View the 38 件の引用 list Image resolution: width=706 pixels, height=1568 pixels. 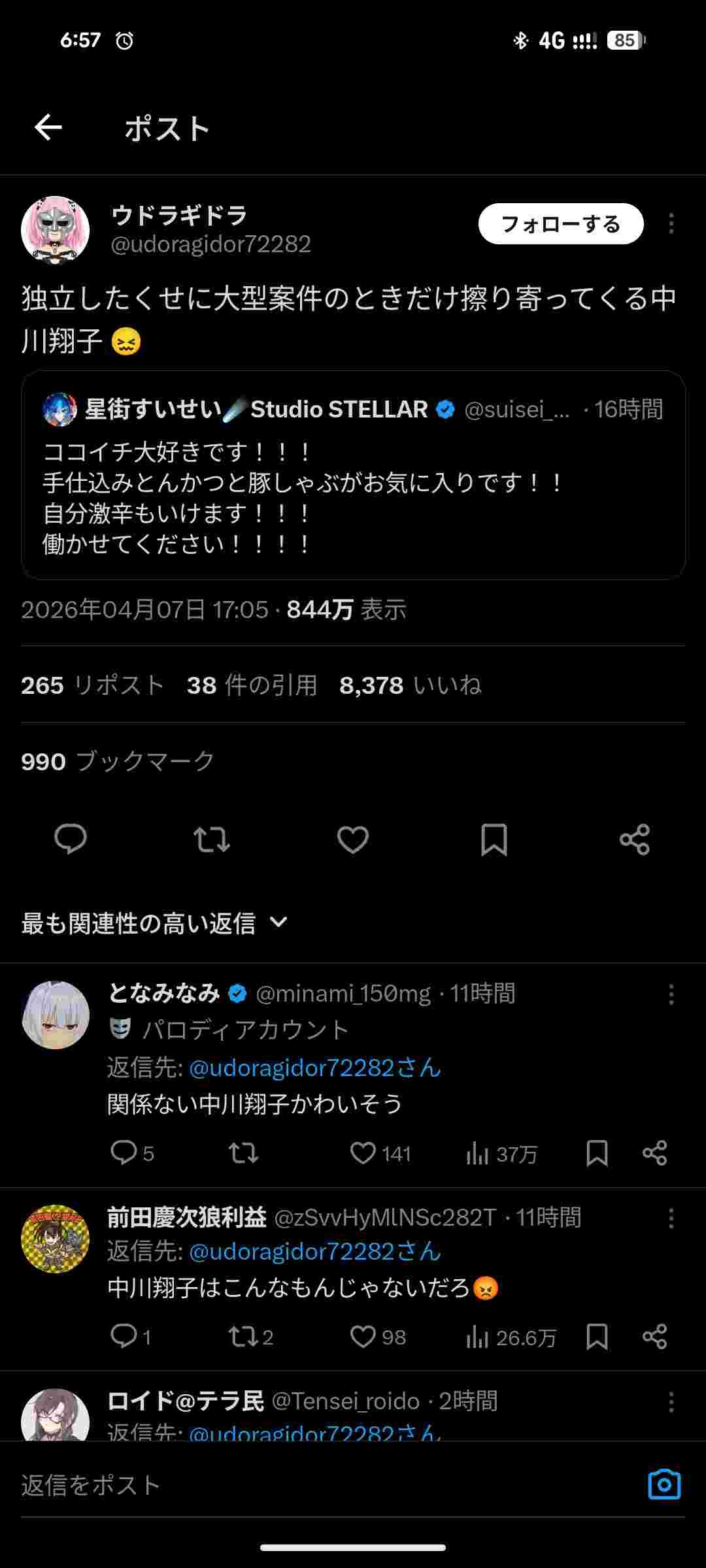click(x=252, y=685)
